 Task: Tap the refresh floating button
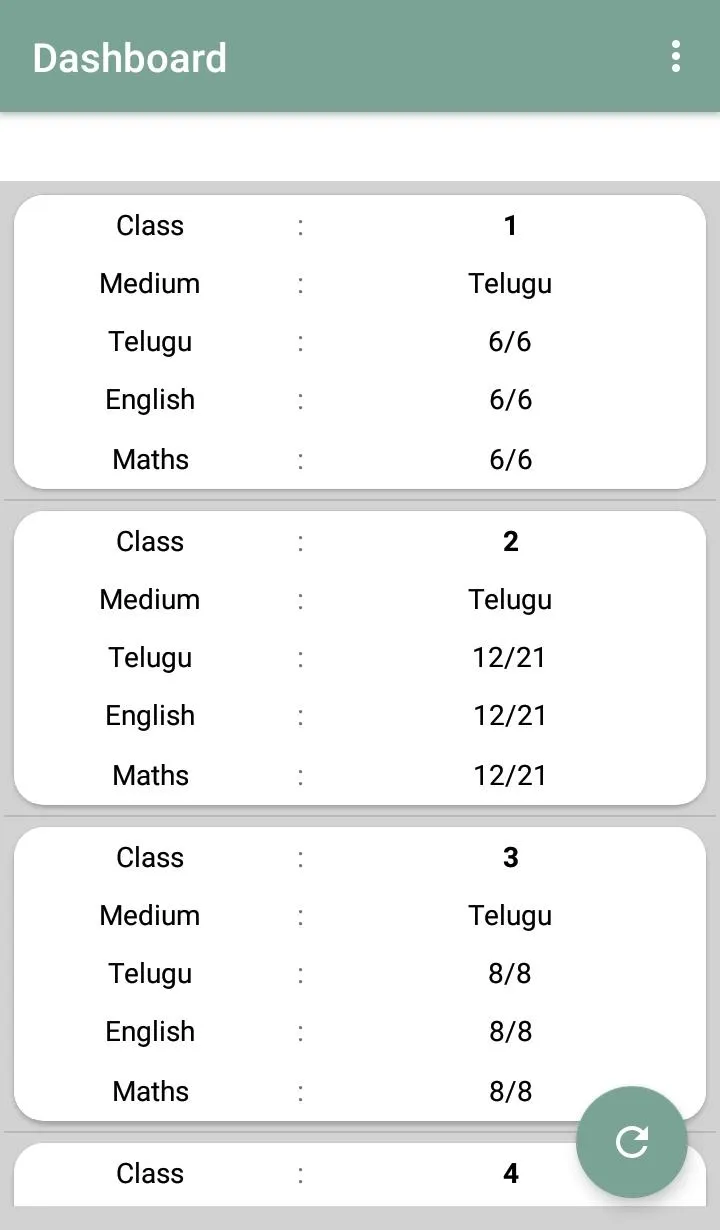[631, 1141]
